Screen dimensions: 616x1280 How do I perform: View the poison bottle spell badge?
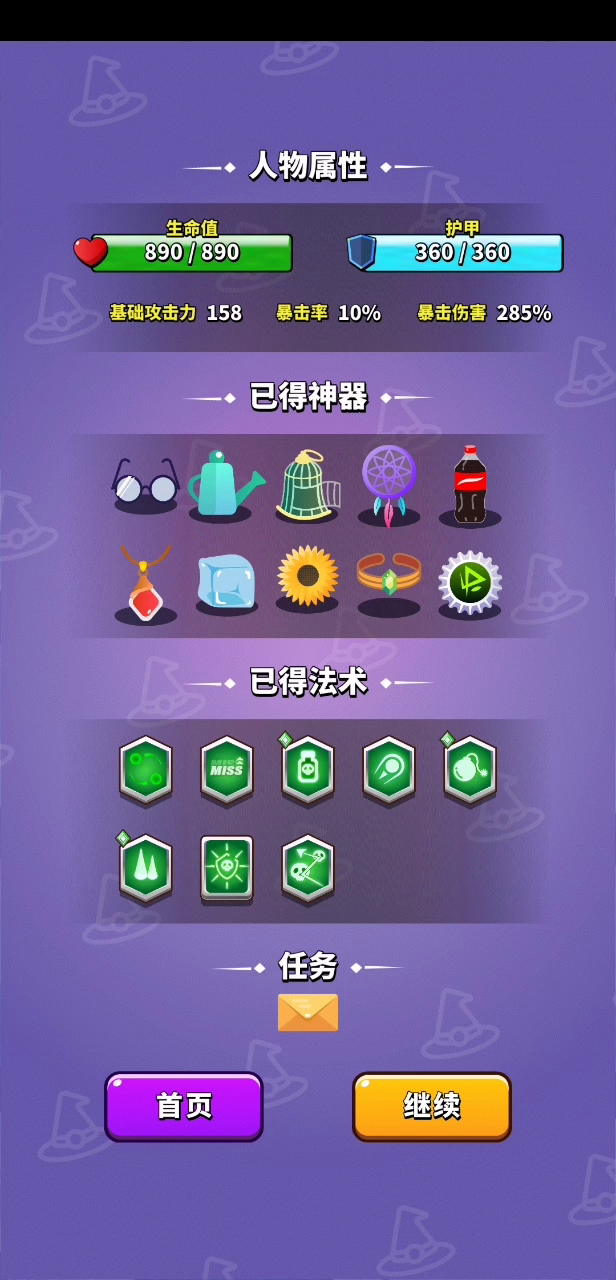(307, 770)
